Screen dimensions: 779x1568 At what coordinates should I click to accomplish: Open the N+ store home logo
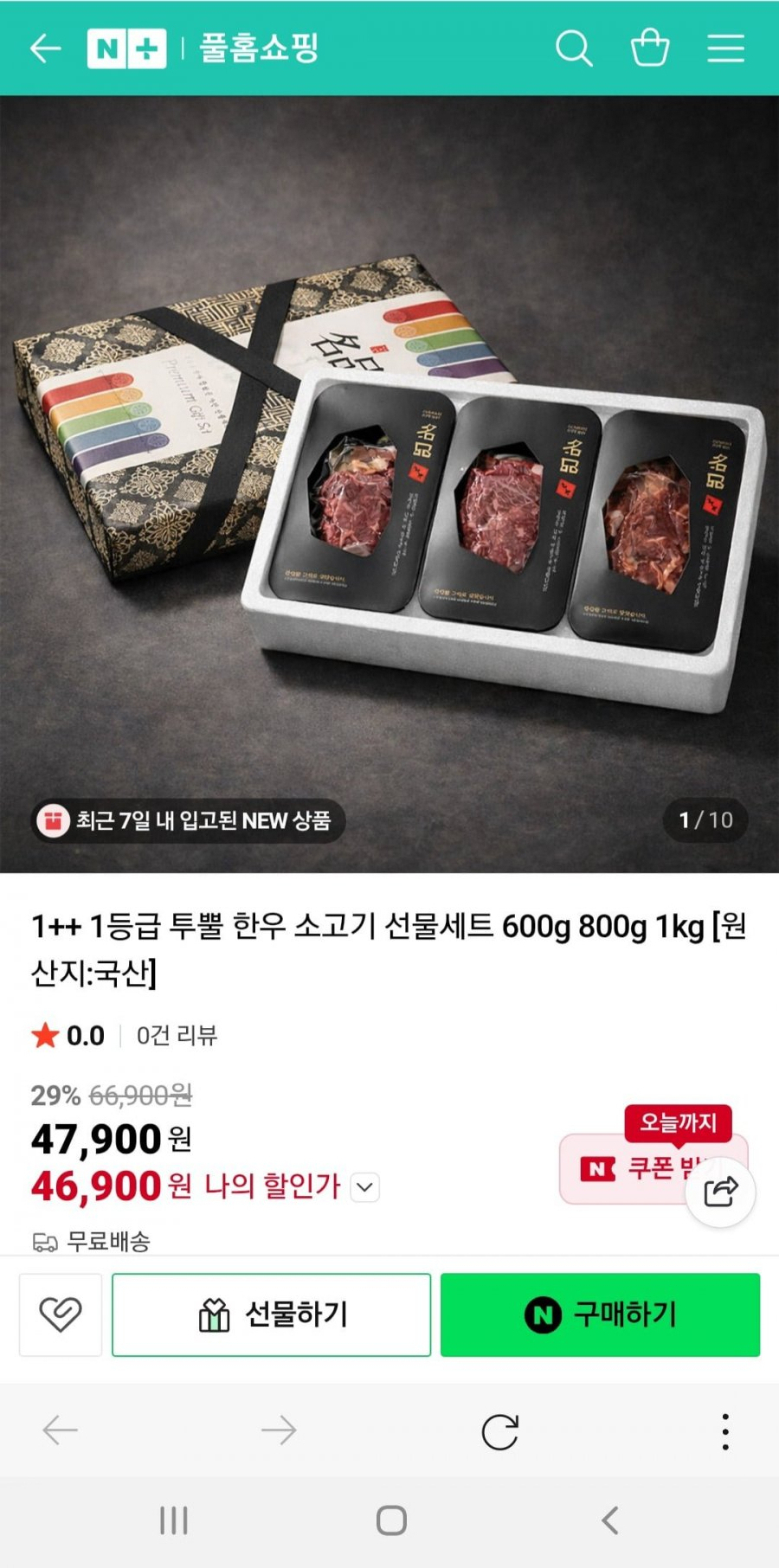click(x=126, y=48)
